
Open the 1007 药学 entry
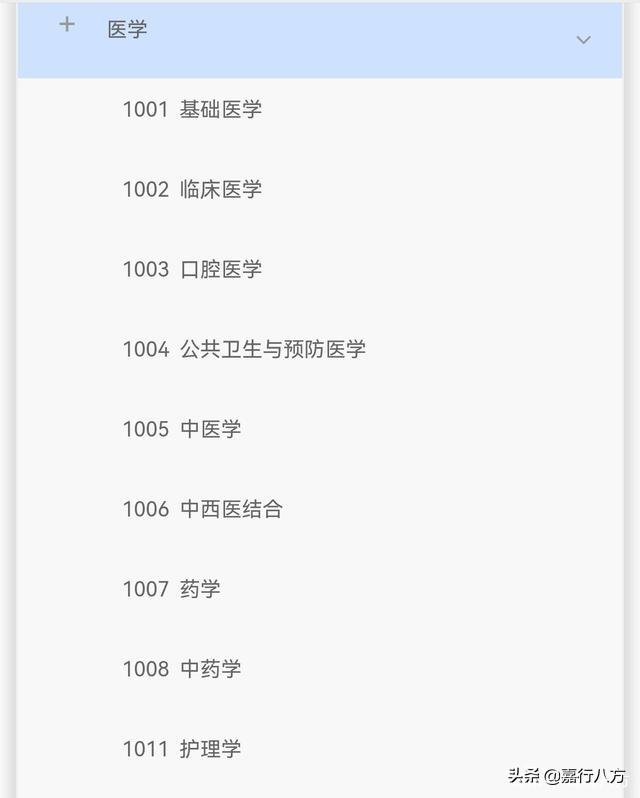point(171,589)
